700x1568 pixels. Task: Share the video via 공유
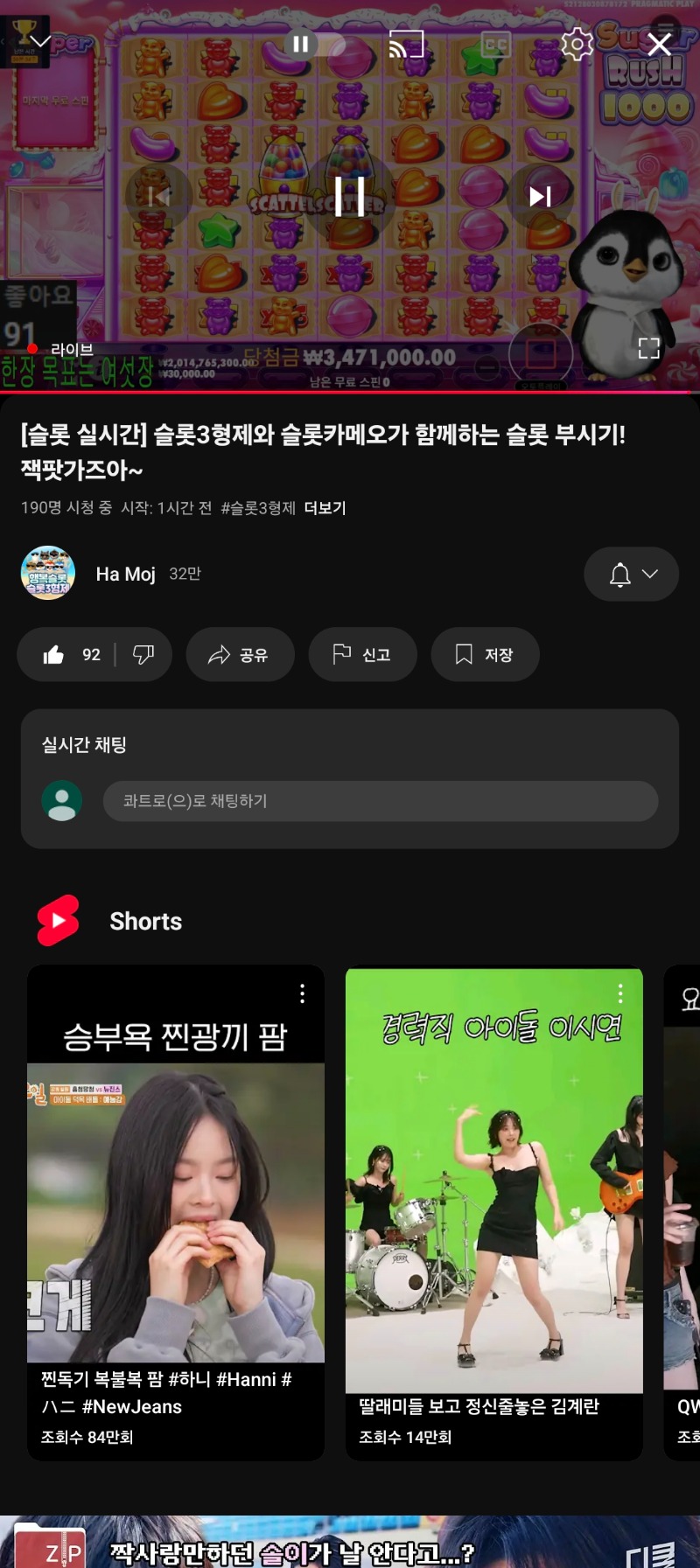tap(239, 655)
